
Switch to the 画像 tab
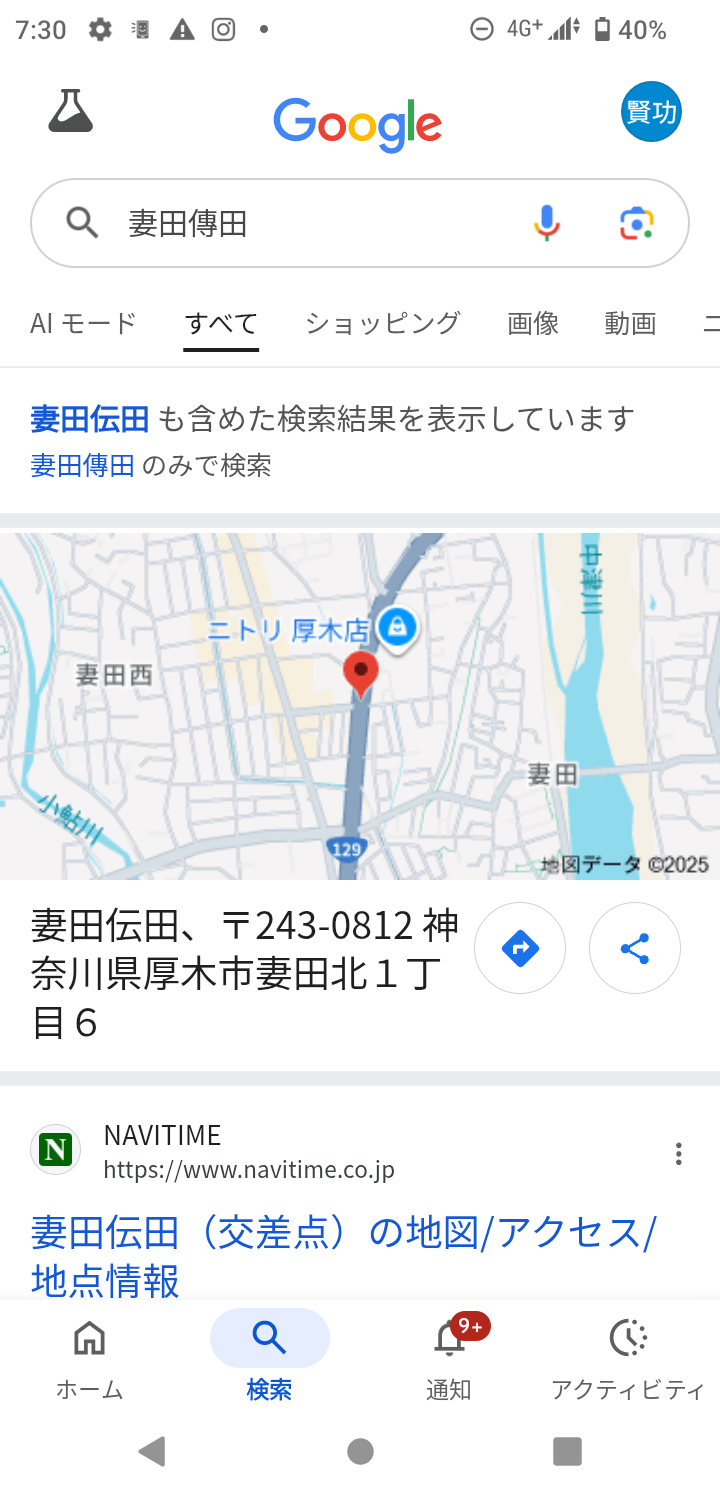[x=532, y=323]
